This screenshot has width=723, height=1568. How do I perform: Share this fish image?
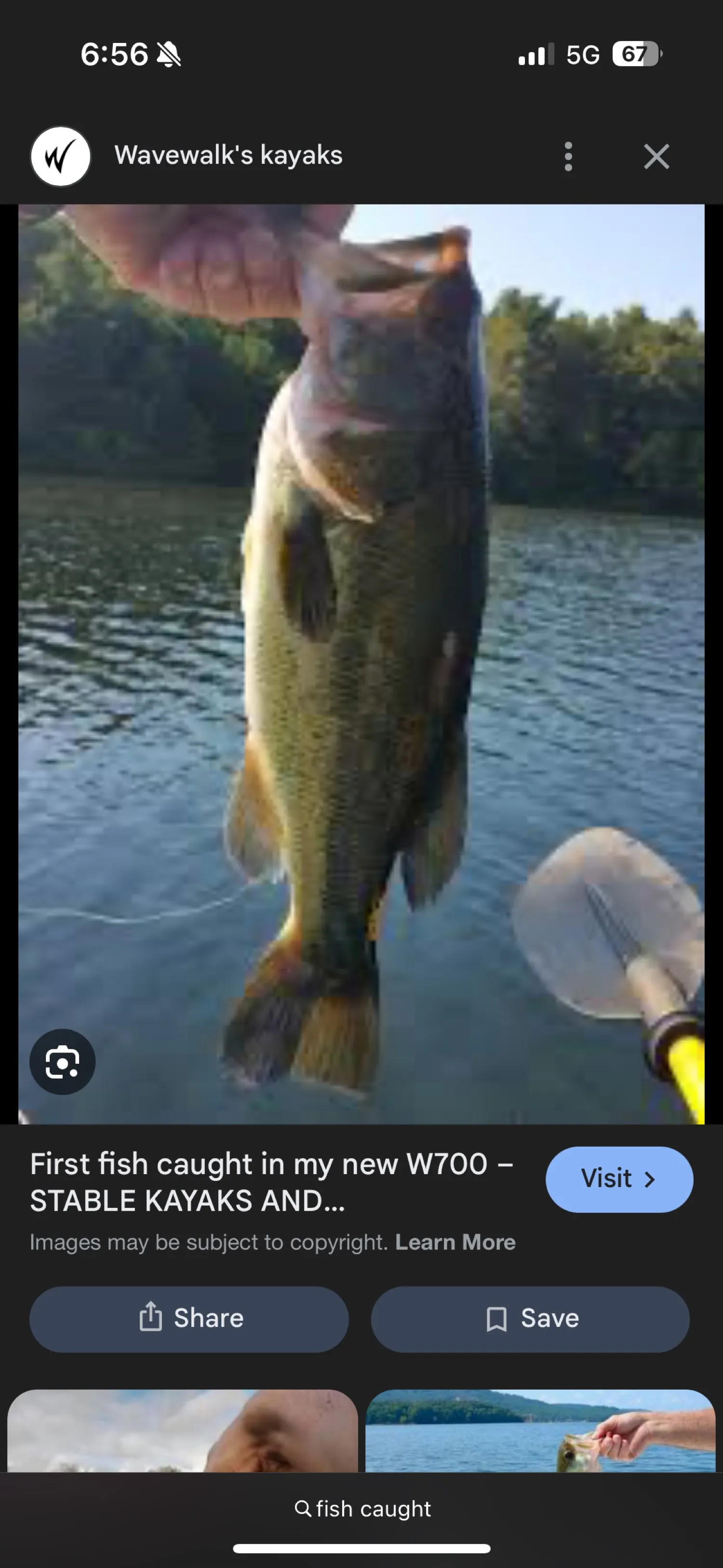coord(189,1318)
